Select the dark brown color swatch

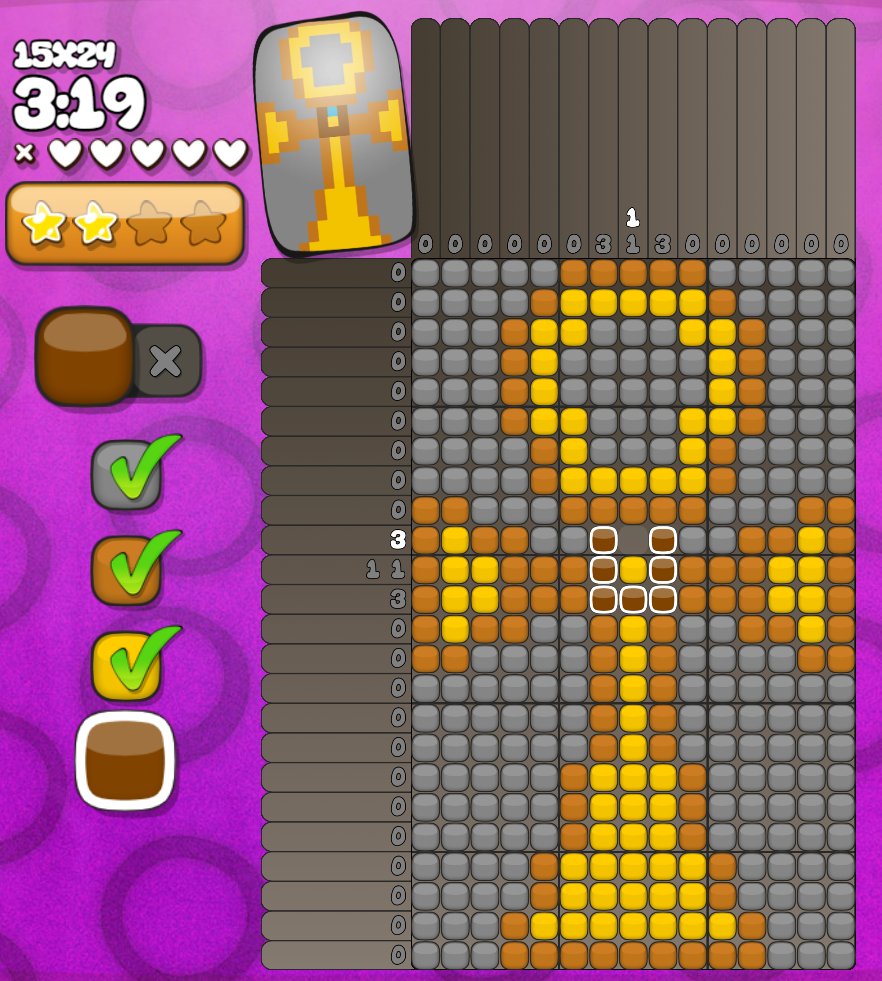tap(126, 761)
